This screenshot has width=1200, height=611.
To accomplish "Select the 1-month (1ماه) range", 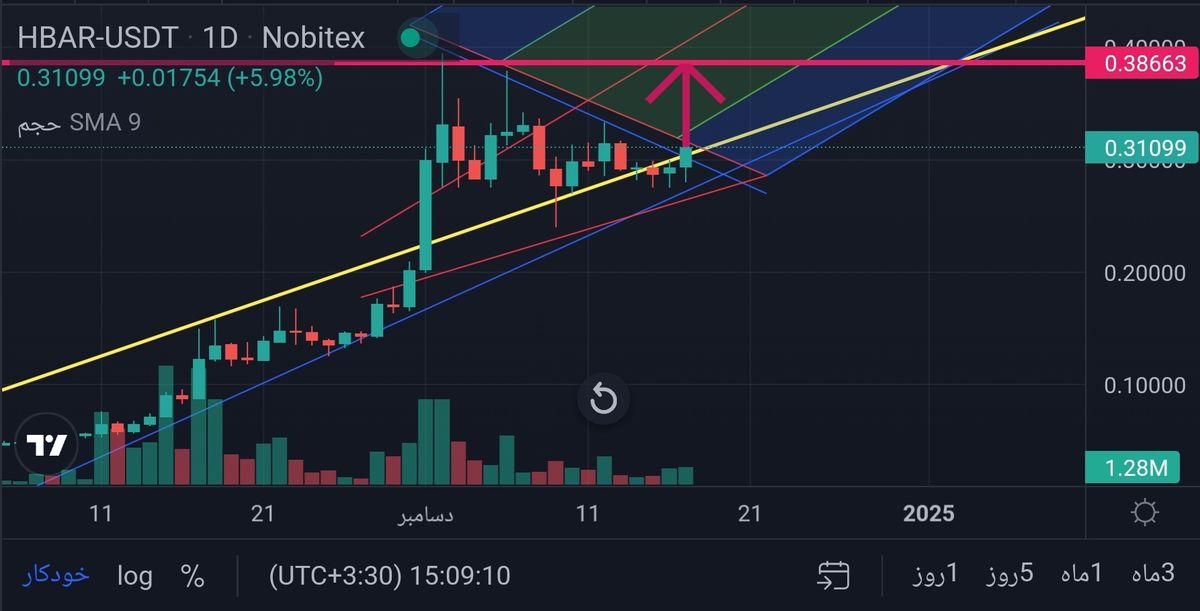I will click(x=1082, y=574).
